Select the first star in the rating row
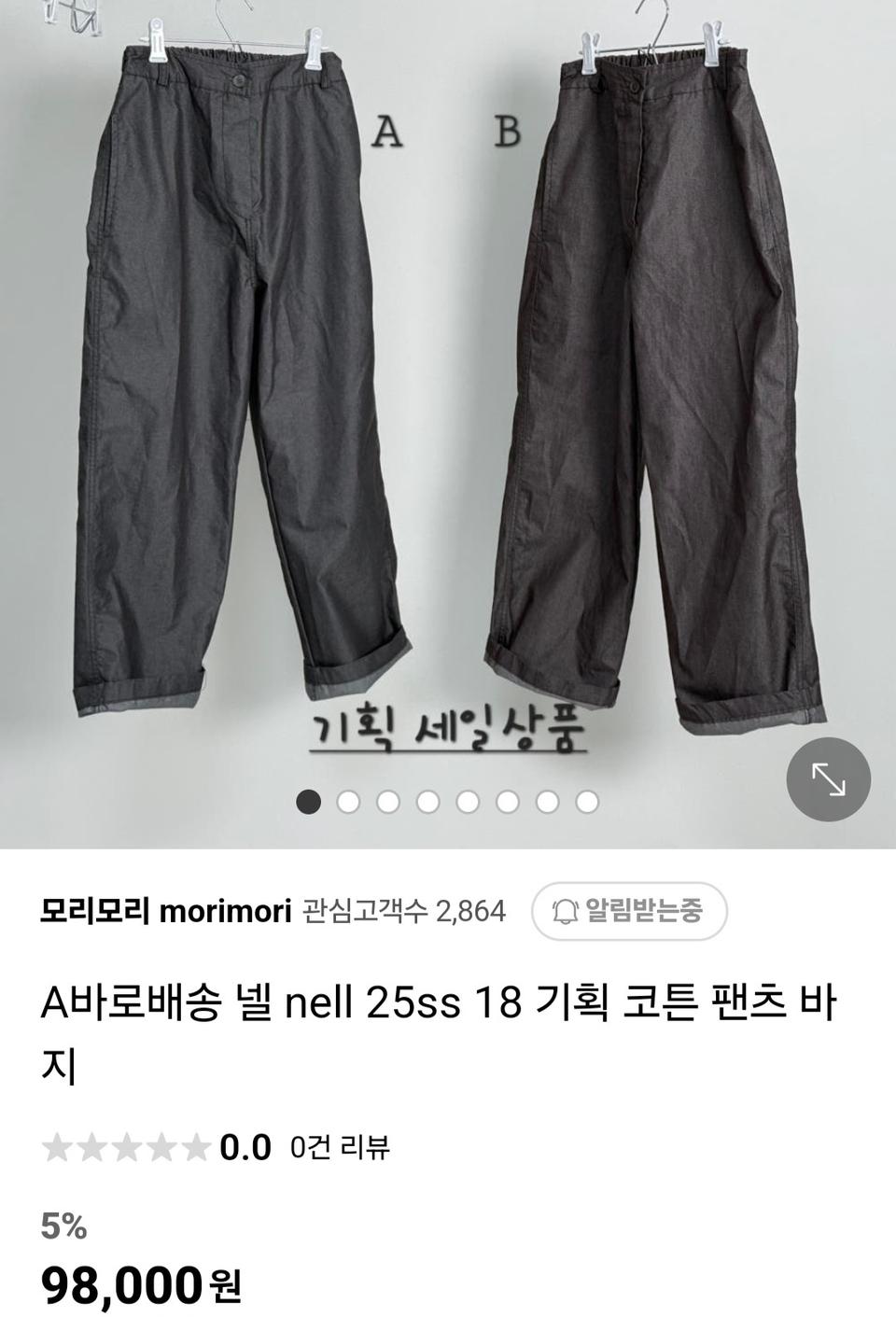The height and width of the screenshot is (1317, 896). [58, 1146]
